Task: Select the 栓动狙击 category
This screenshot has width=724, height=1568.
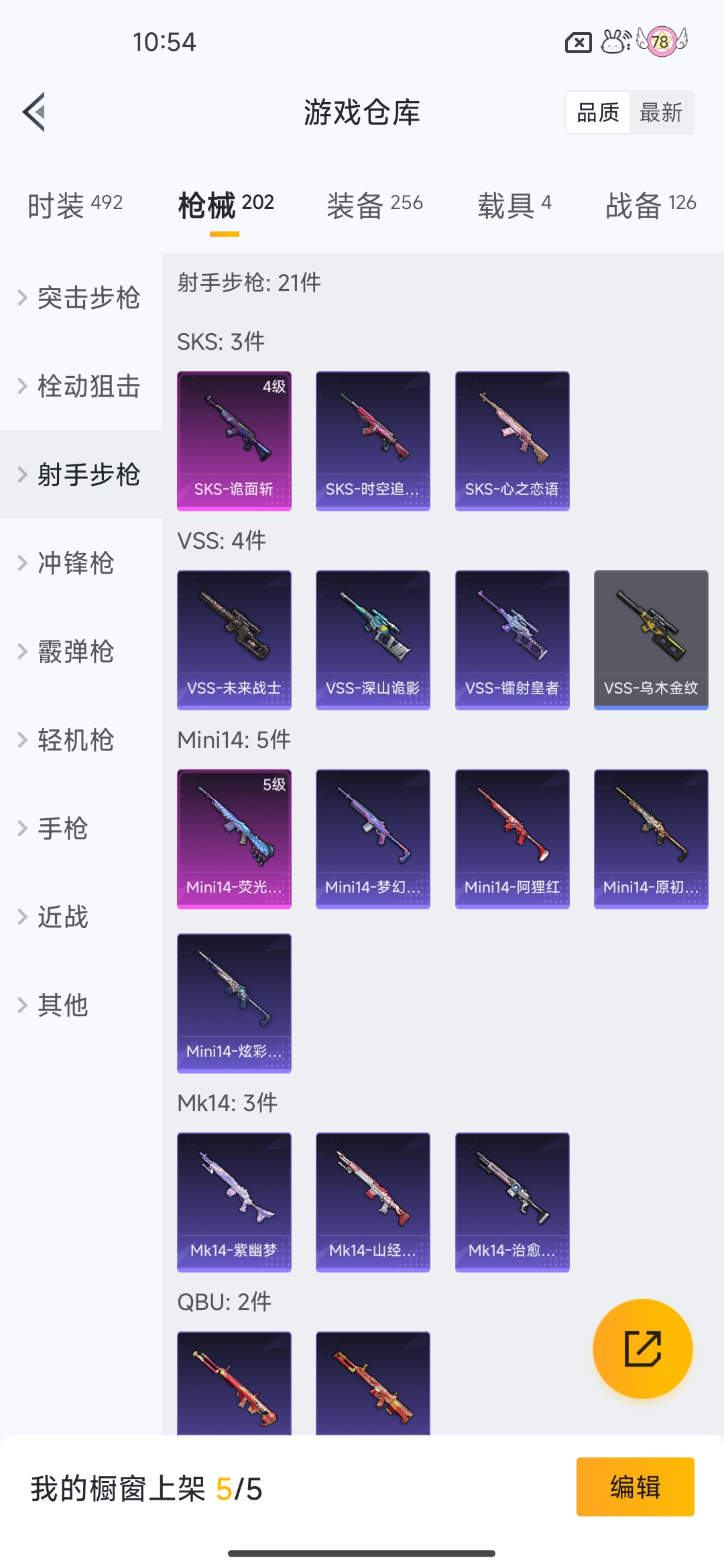Action: [81, 386]
